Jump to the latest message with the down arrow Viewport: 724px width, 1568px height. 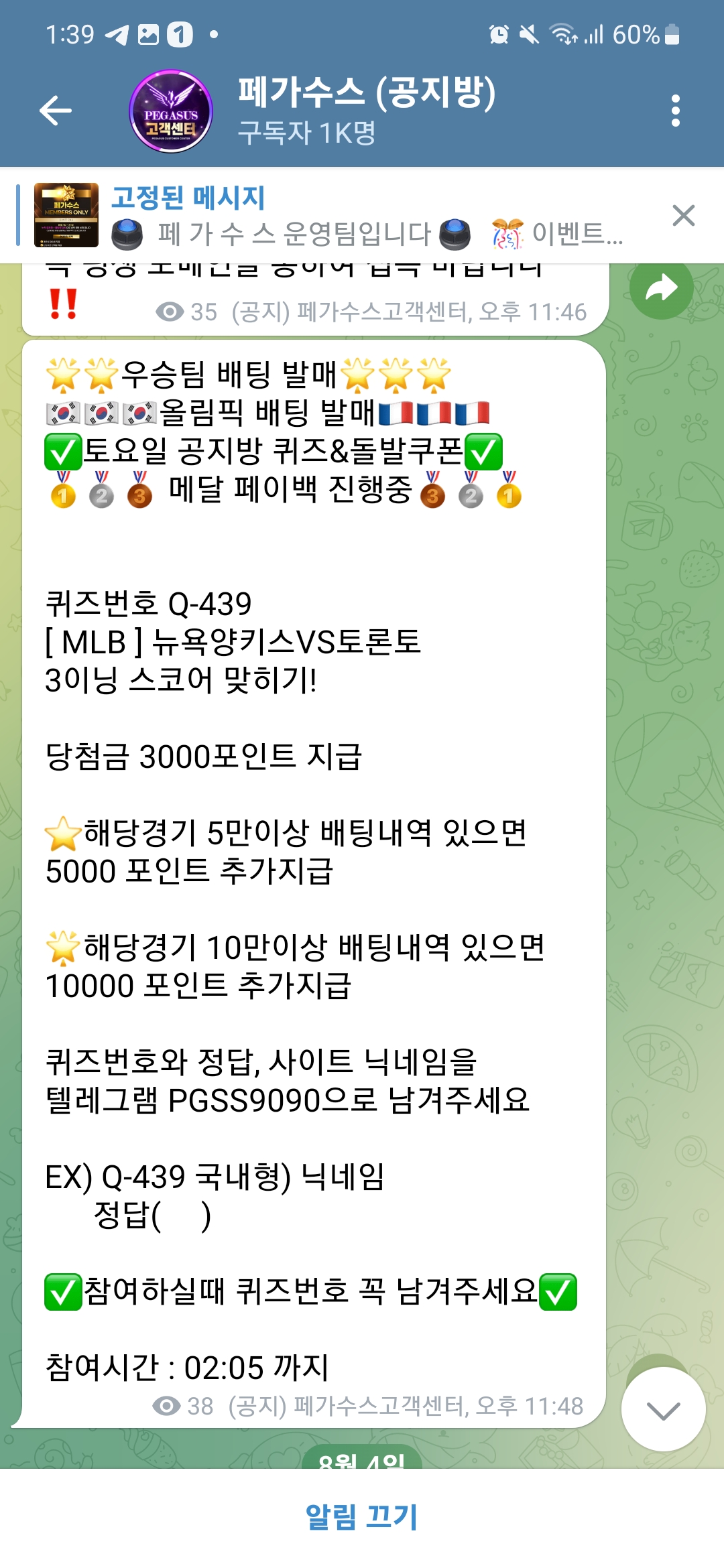[663, 1409]
